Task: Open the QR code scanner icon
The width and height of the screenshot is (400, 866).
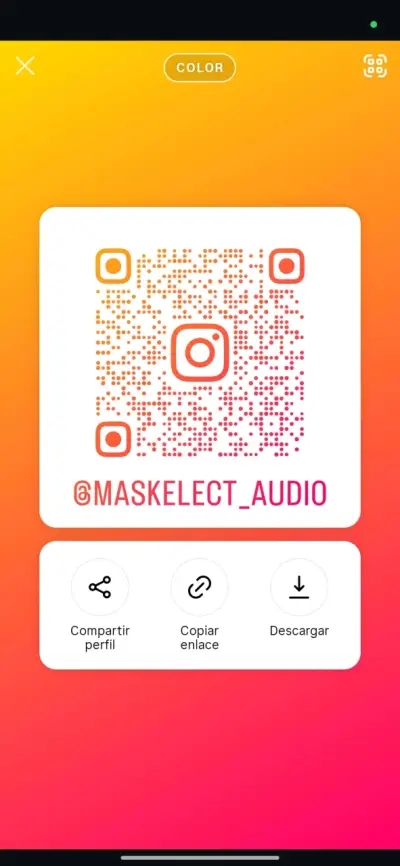Action: coord(375,66)
